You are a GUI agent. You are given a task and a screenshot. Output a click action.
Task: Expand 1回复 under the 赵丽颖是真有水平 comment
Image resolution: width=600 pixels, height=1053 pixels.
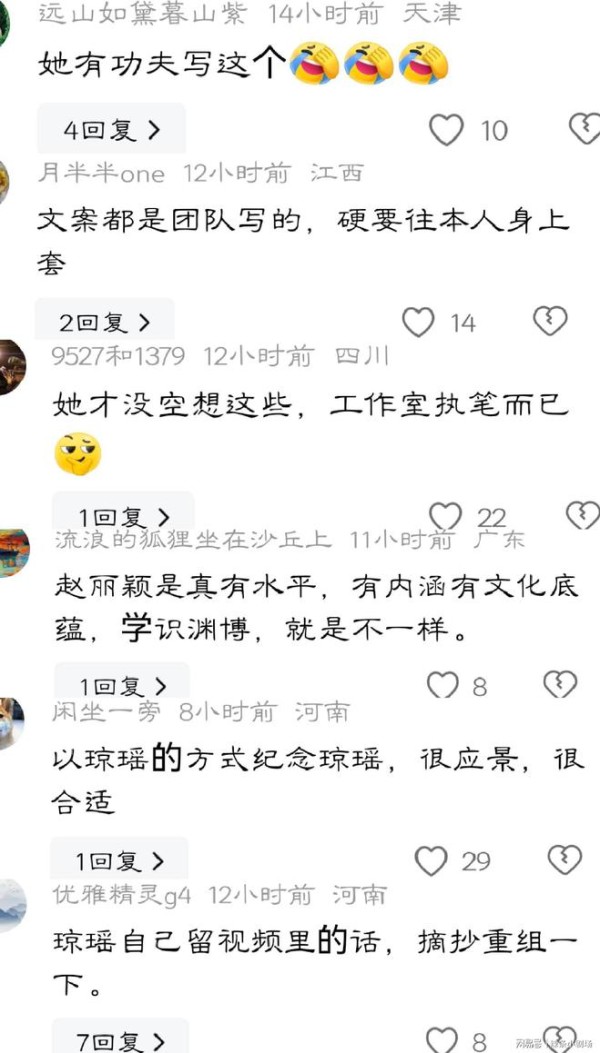[x=122, y=685]
